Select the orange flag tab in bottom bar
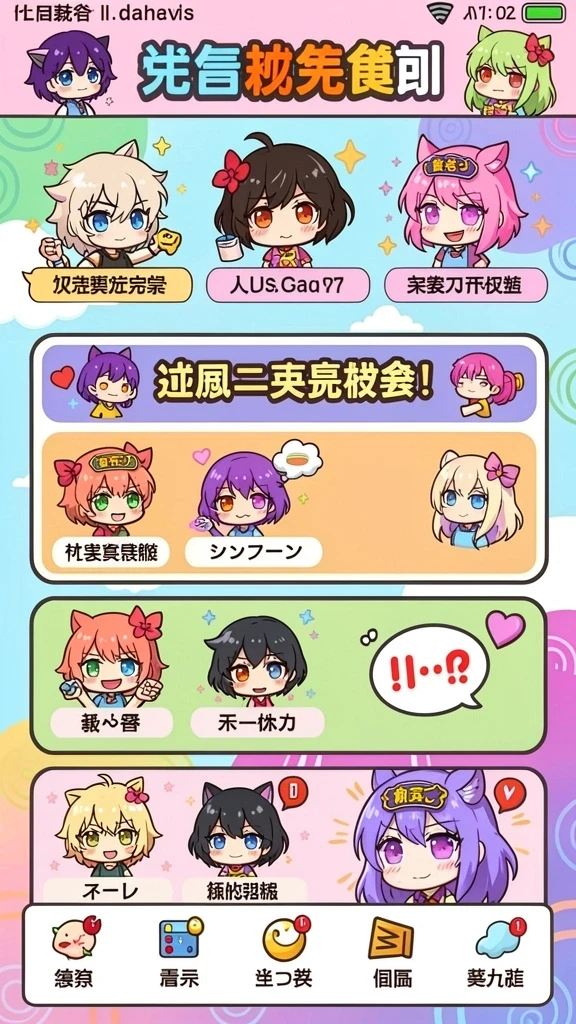Viewport: 576px width, 1024px height. coord(392,952)
